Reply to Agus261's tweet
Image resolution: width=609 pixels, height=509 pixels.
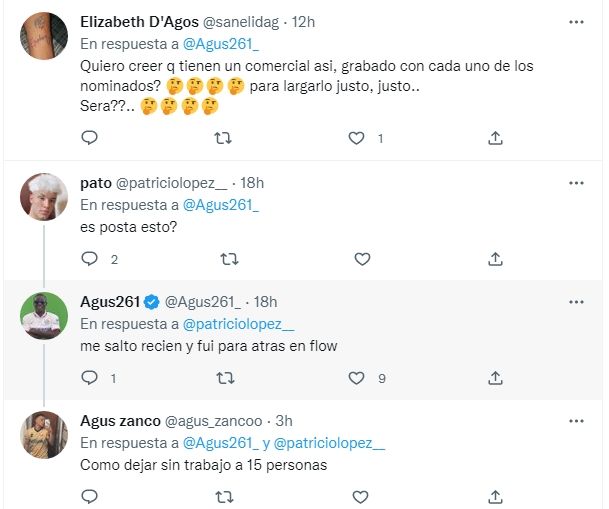pyautogui.click(x=89, y=378)
